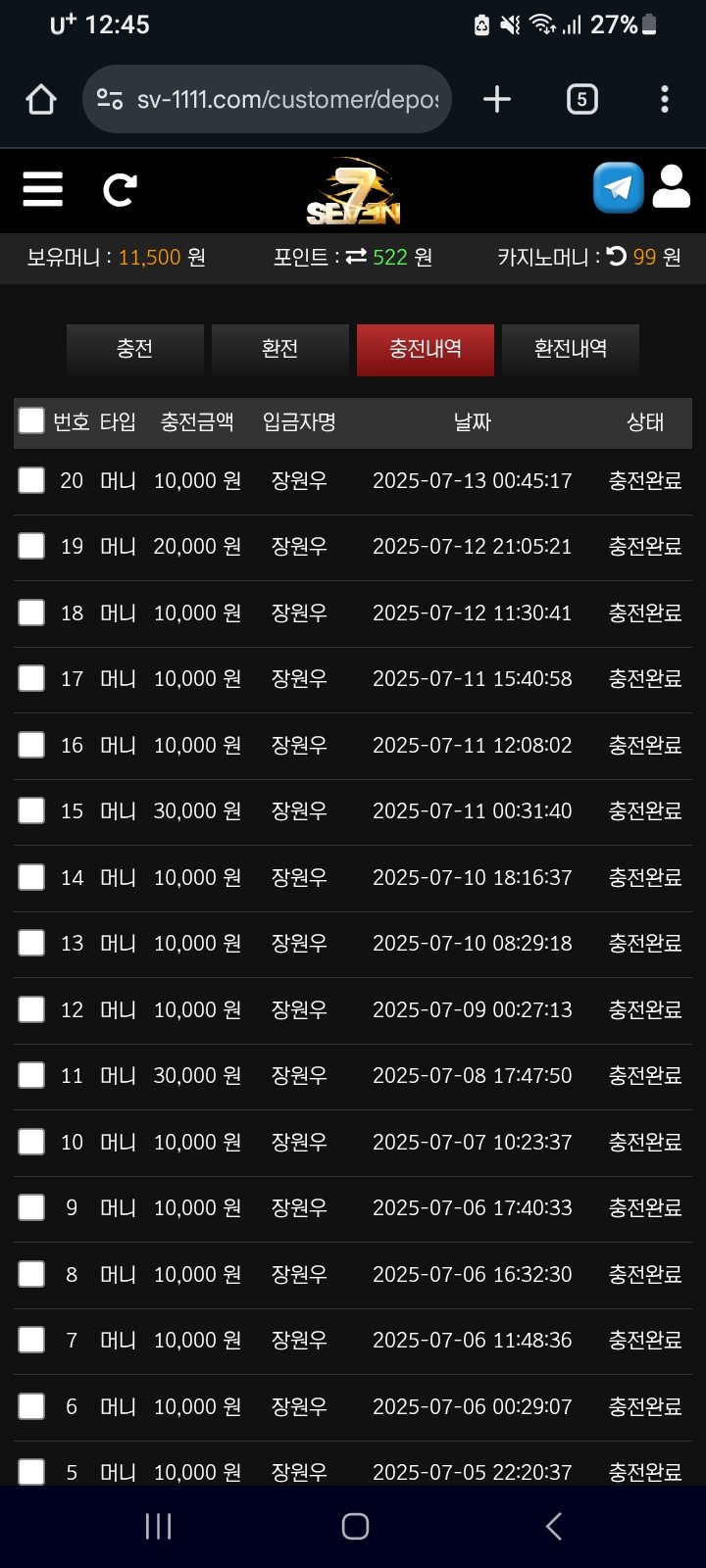Open the Telegram contact icon
Screen dimensions: 706x1568
pyautogui.click(x=618, y=187)
